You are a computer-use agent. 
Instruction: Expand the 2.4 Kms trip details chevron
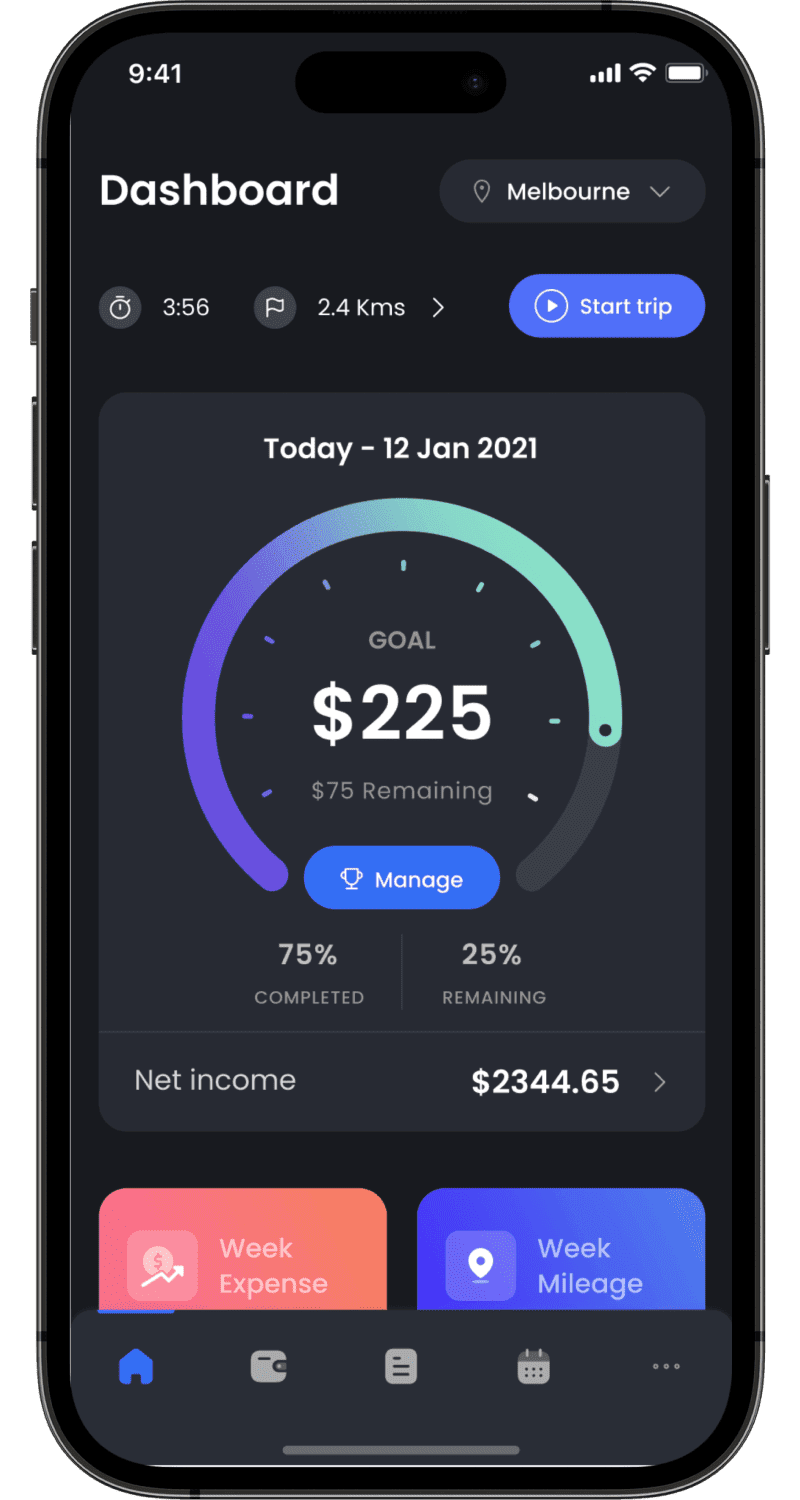coord(438,307)
